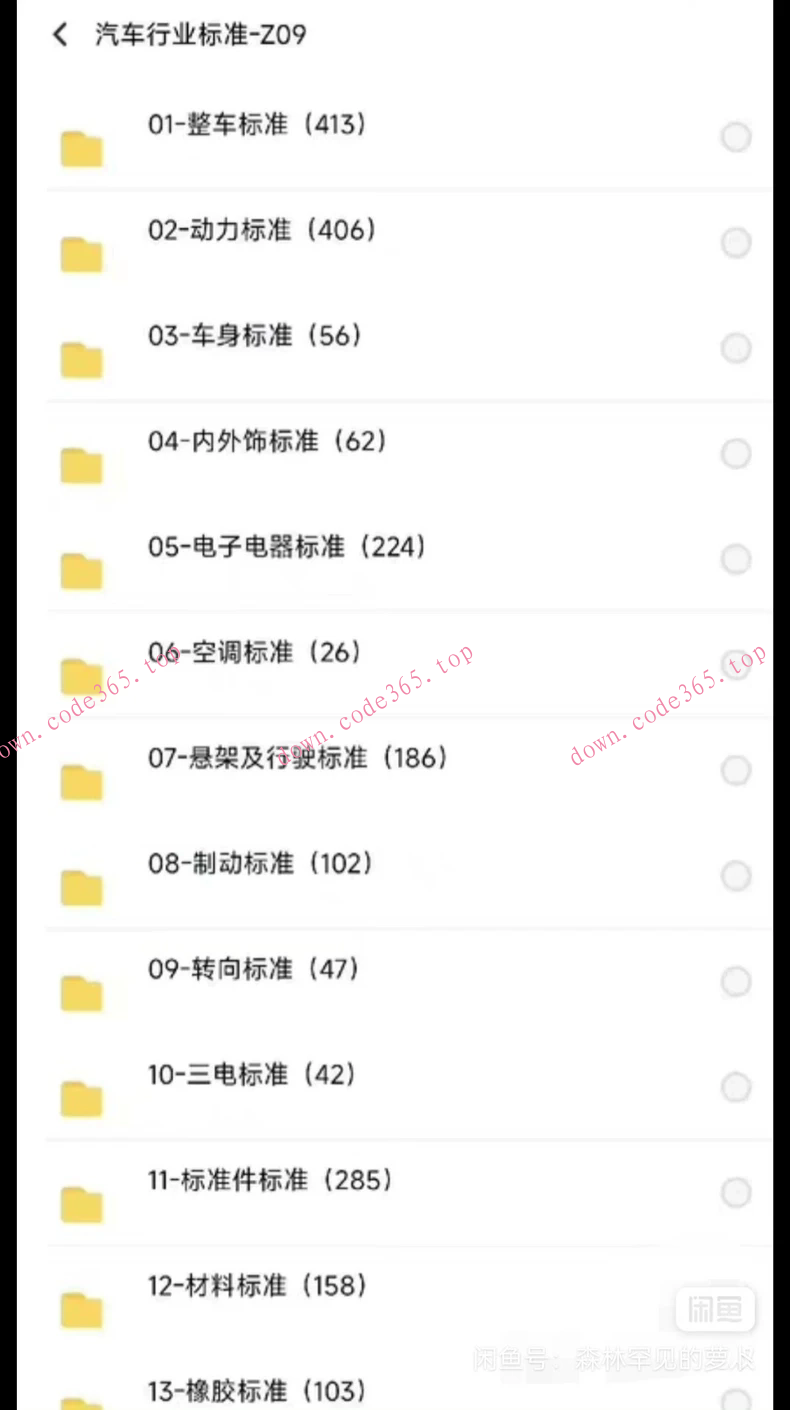The image size is (790, 1410).
Task: Open the 10-三电标准 folder
Action: 252,1075
